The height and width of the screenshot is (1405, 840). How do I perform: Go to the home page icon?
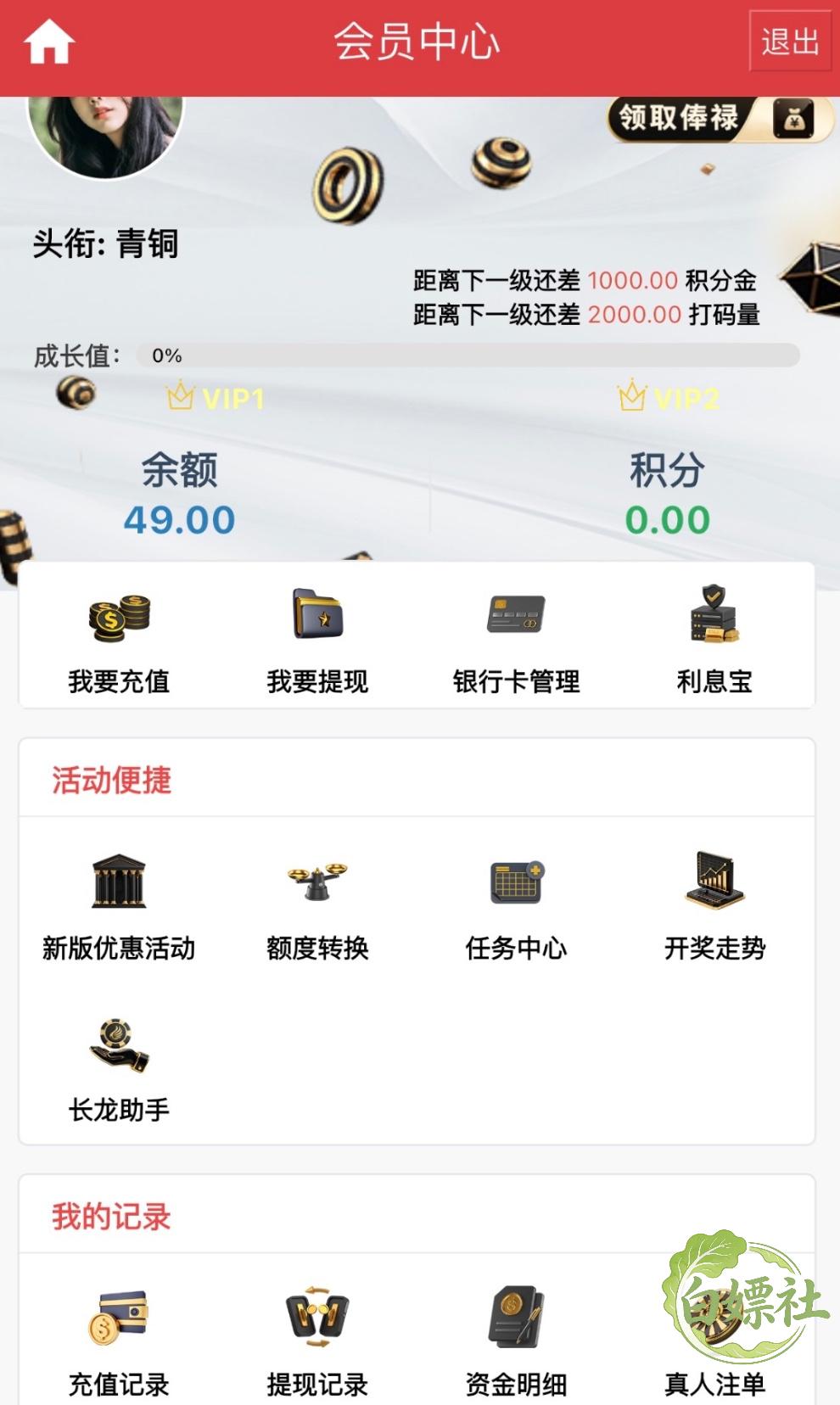point(49,42)
